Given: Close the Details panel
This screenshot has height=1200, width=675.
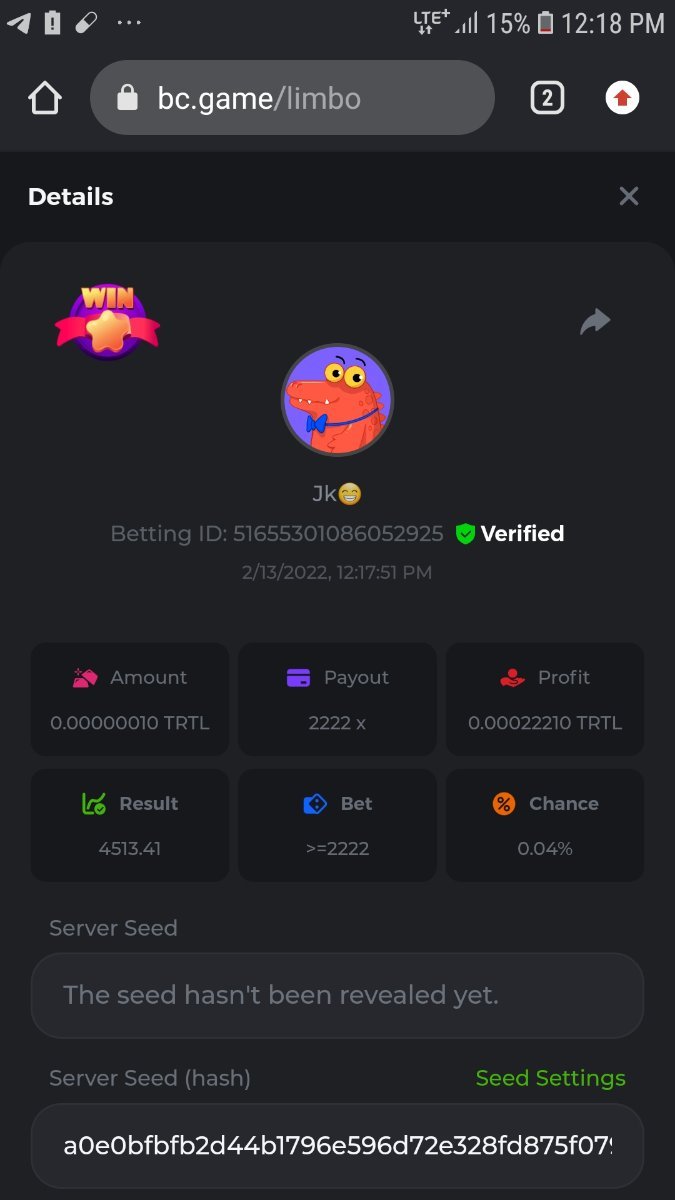Looking at the screenshot, I should pos(628,196).
